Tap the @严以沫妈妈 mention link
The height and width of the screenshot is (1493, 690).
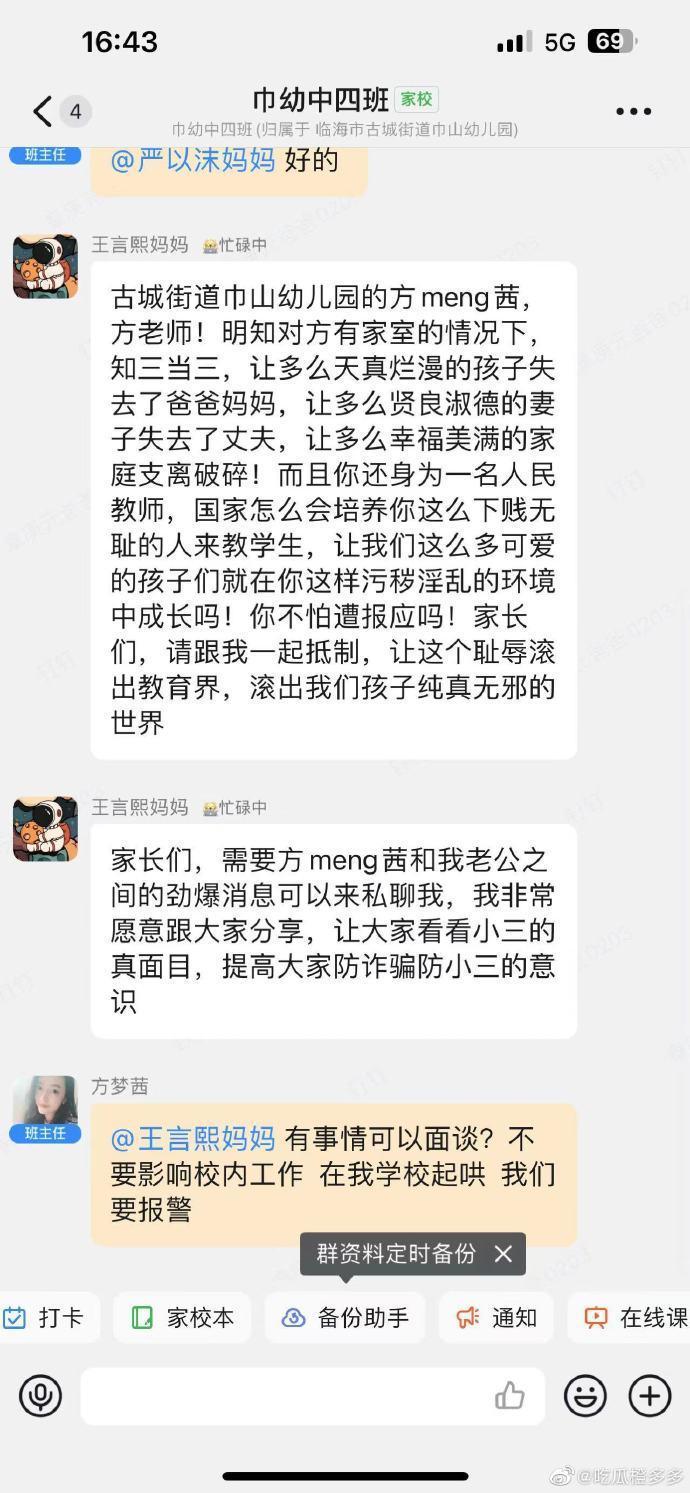coord(193,160)
